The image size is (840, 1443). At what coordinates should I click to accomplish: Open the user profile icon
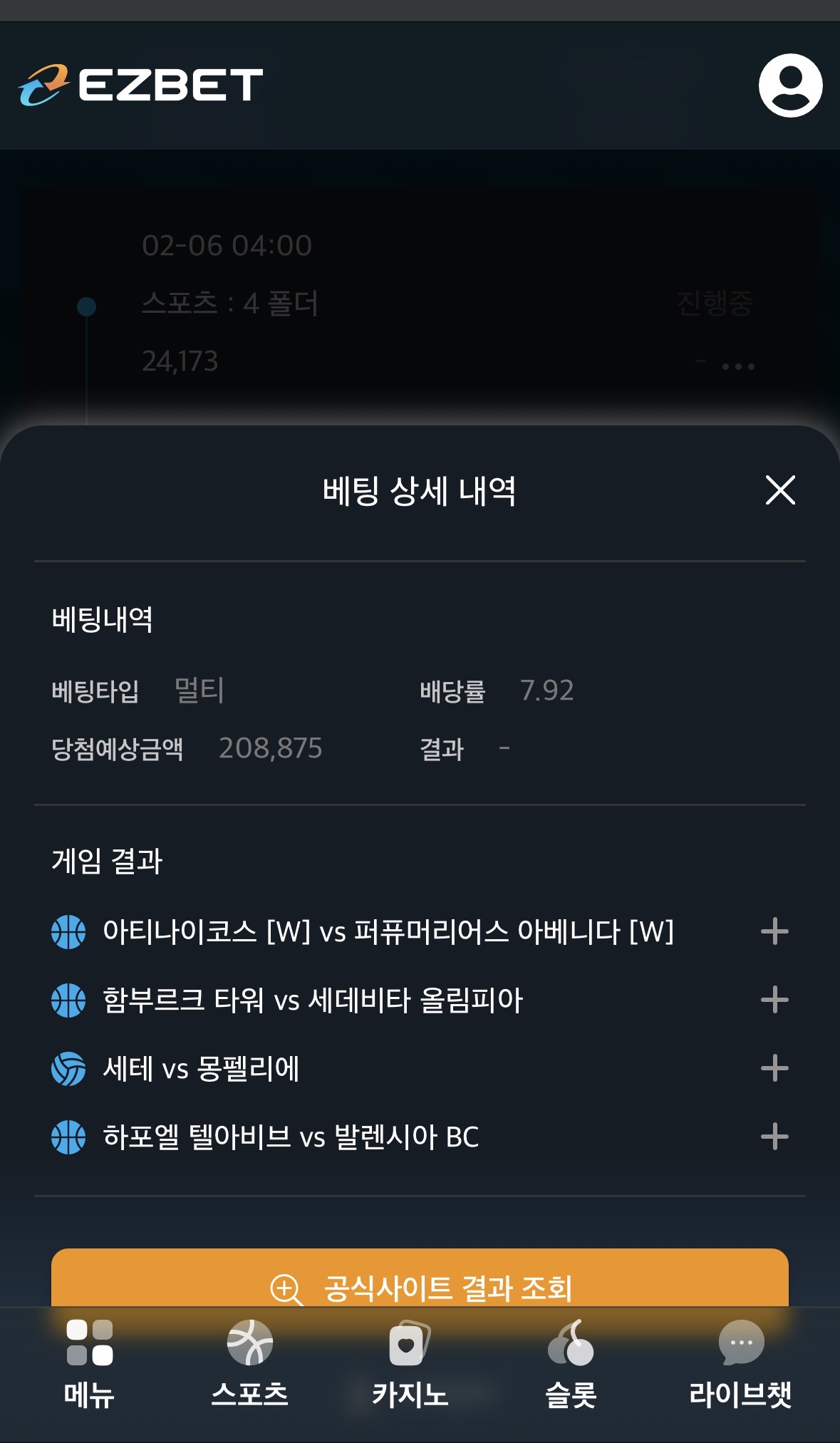pyautogui.click(x=790, y=86)
